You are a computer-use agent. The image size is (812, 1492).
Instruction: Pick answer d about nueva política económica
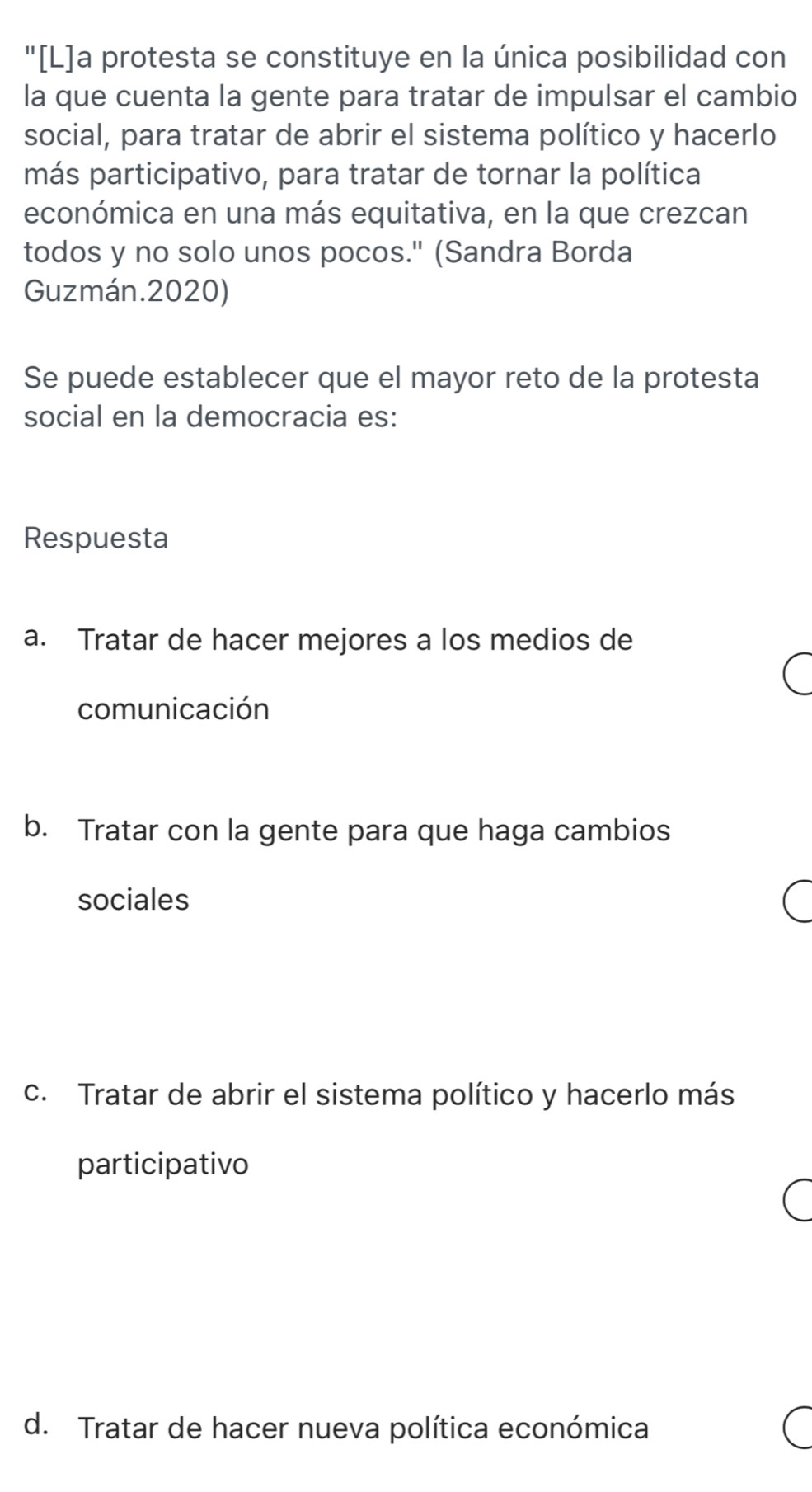click(798, 1428)
